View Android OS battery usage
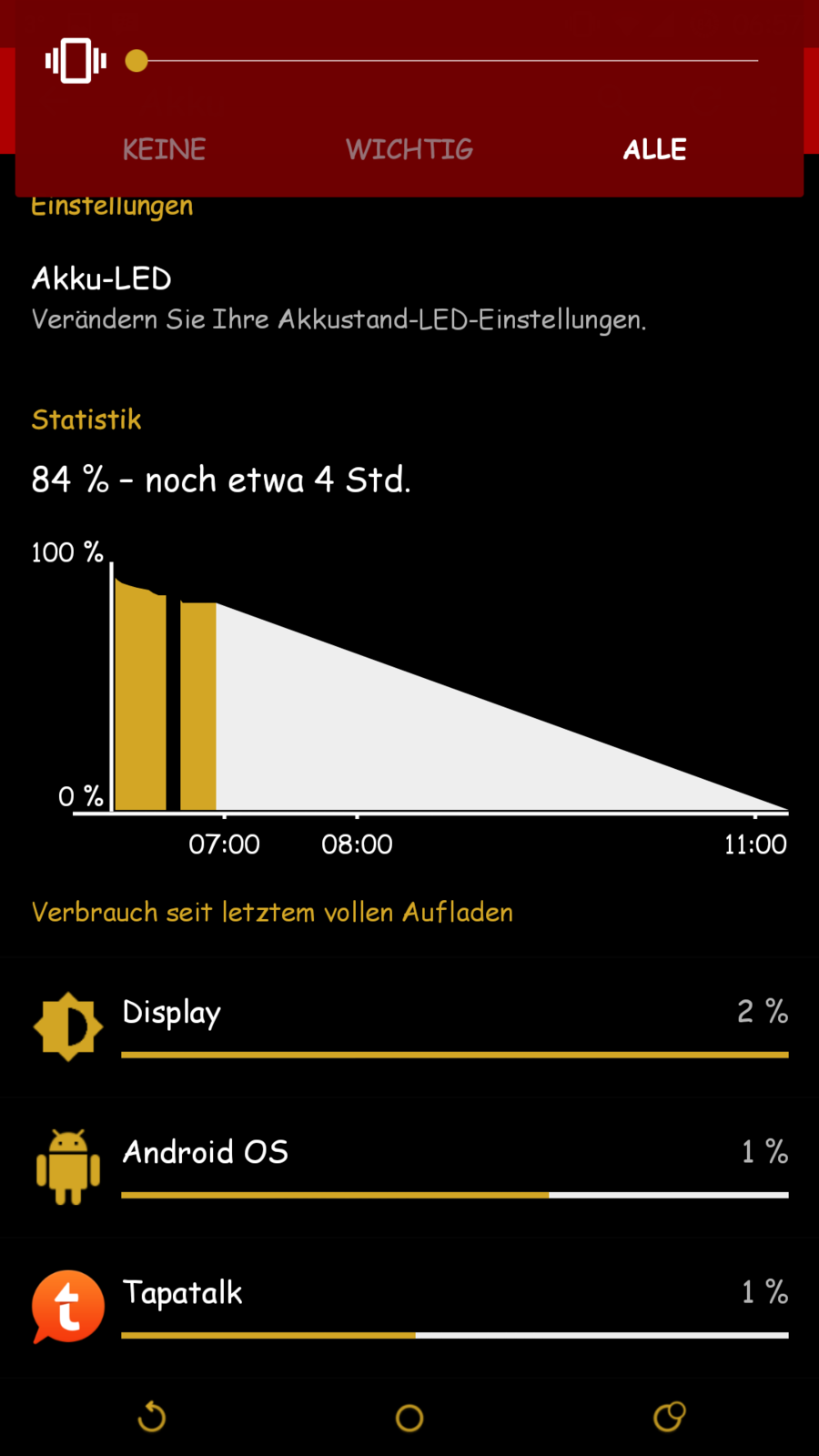Screen dimensions: 819x1456 click(409, 1167)
